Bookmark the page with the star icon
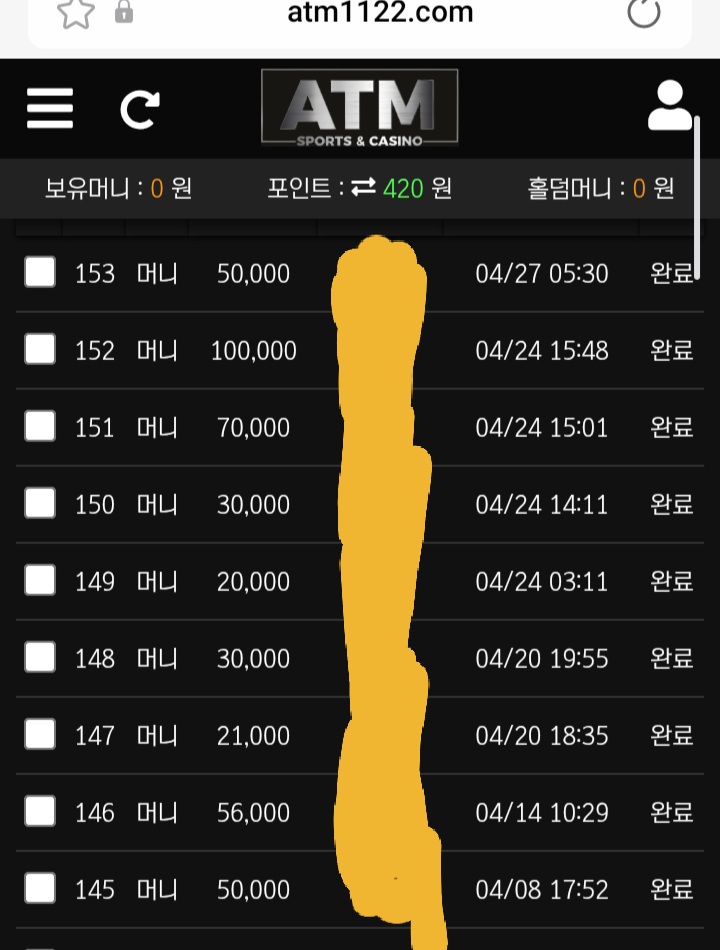The image size is (720, 950). pos(76,12)
